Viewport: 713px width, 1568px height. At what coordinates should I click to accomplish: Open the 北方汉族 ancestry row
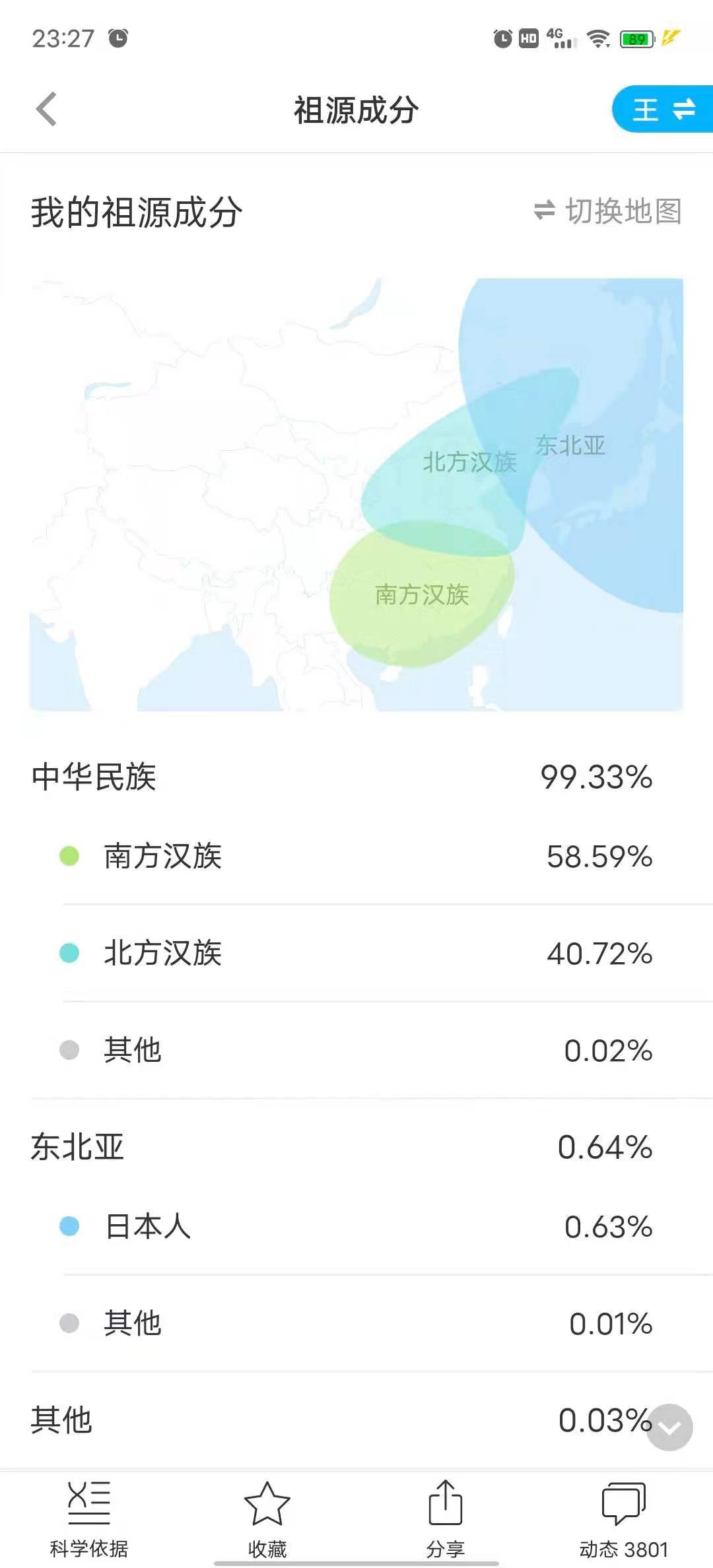[x=356, y=953]
